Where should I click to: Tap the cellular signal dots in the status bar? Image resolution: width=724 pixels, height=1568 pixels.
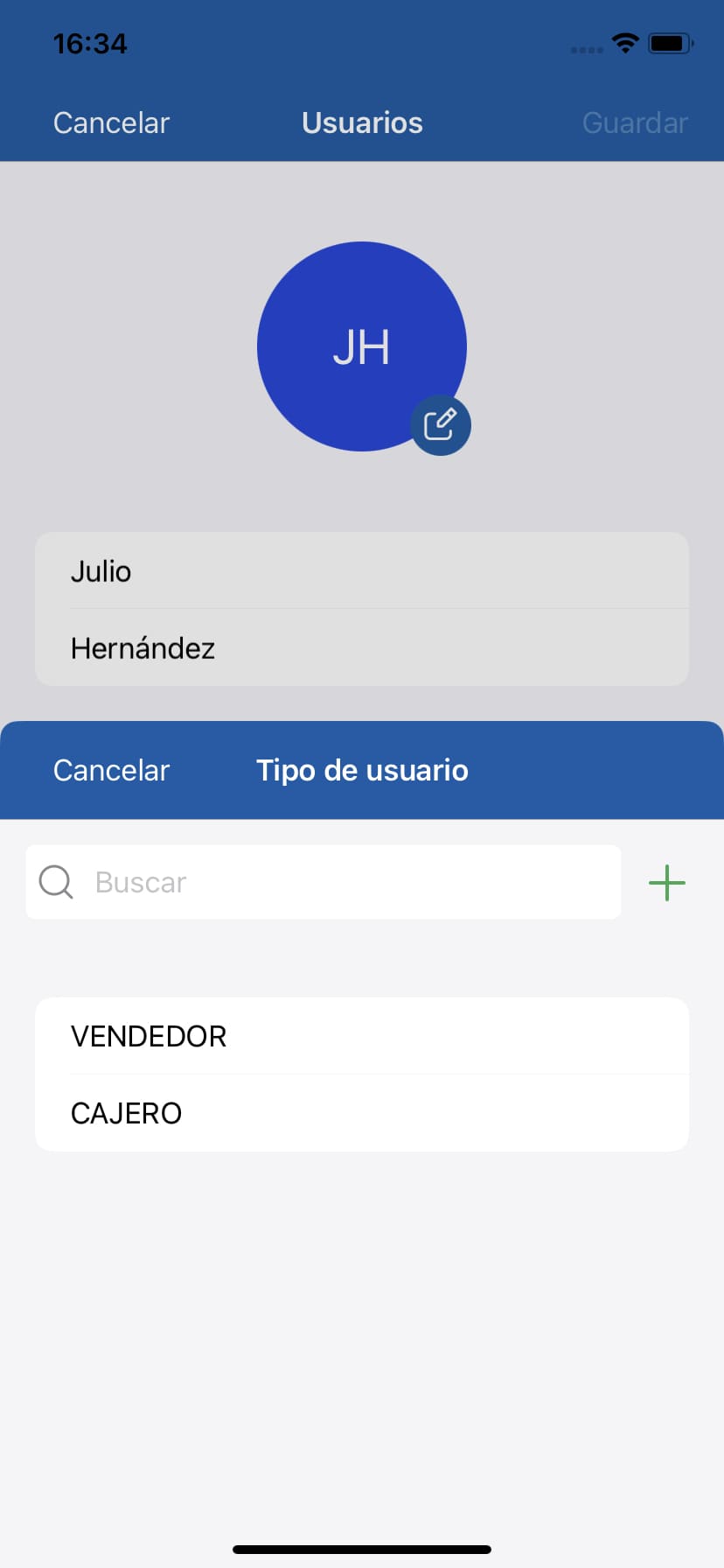[584, 48]
